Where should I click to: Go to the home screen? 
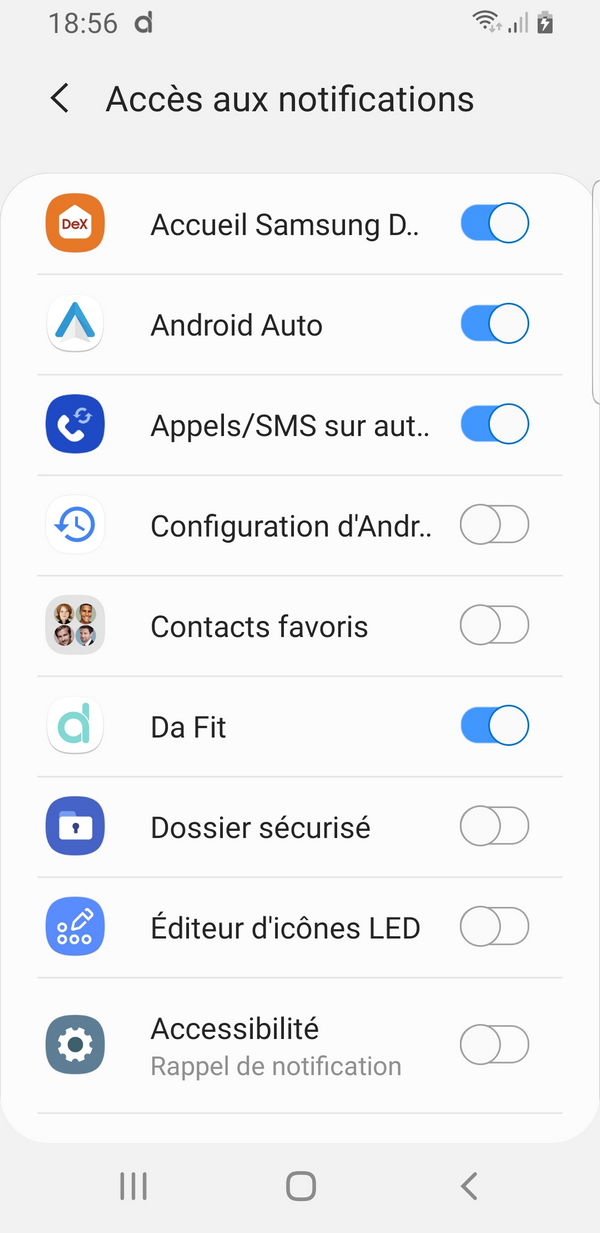click(301, 1186)
